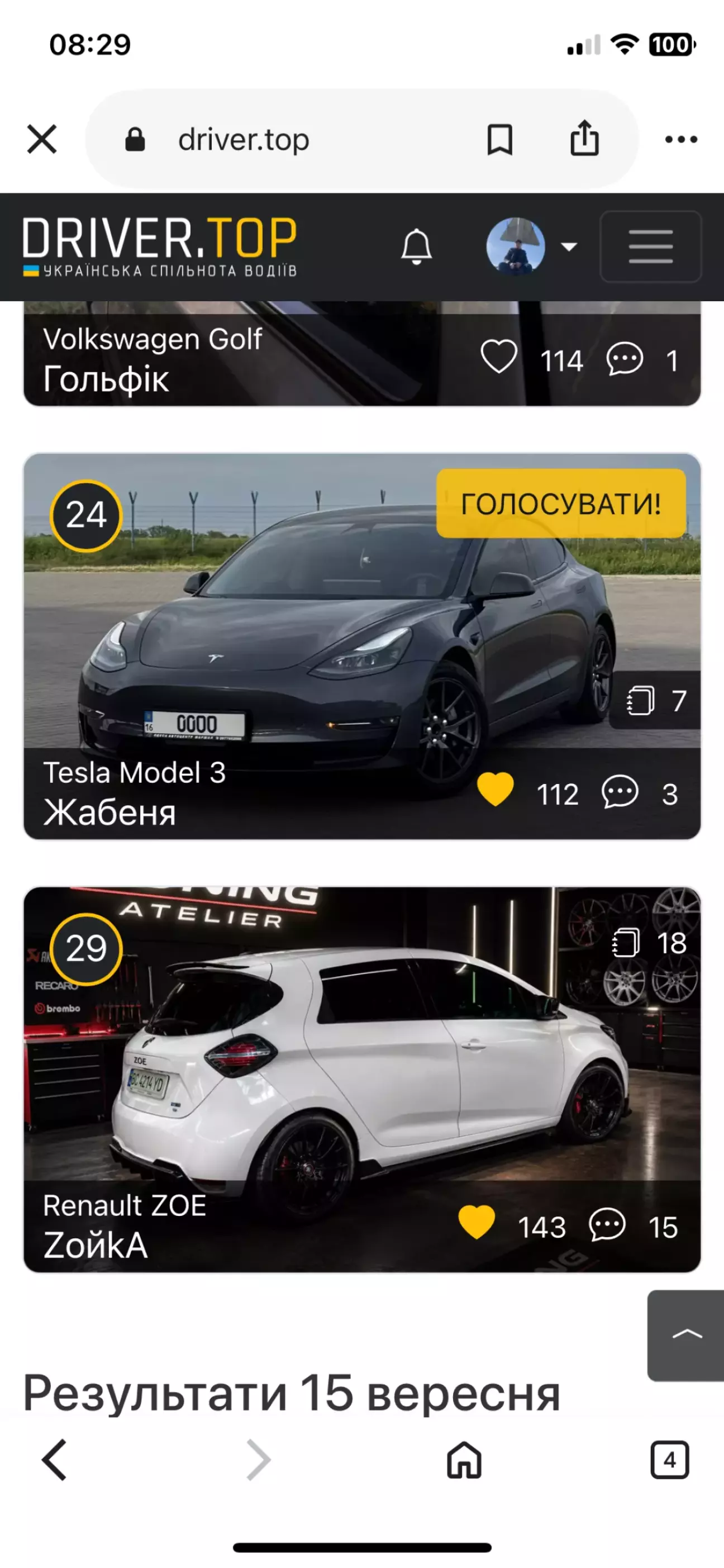Close the in-app browser
Screen dimensions: 724x1568
tap(42, 139)
